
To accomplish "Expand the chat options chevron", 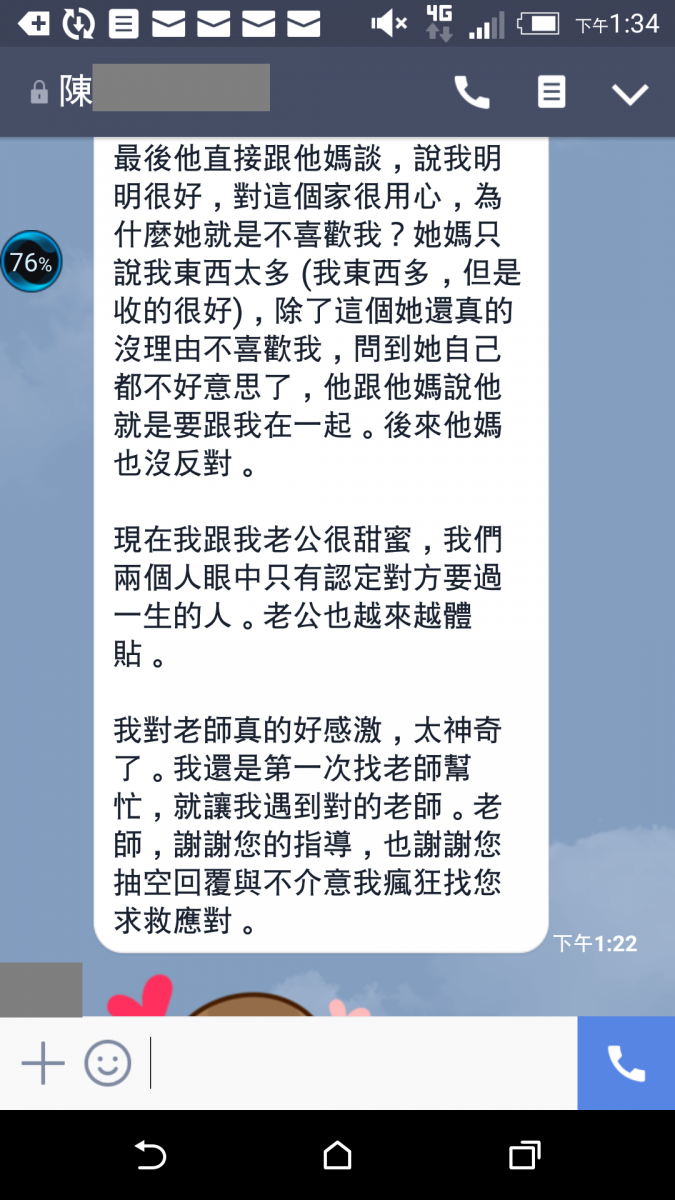I will coord(630,94).
